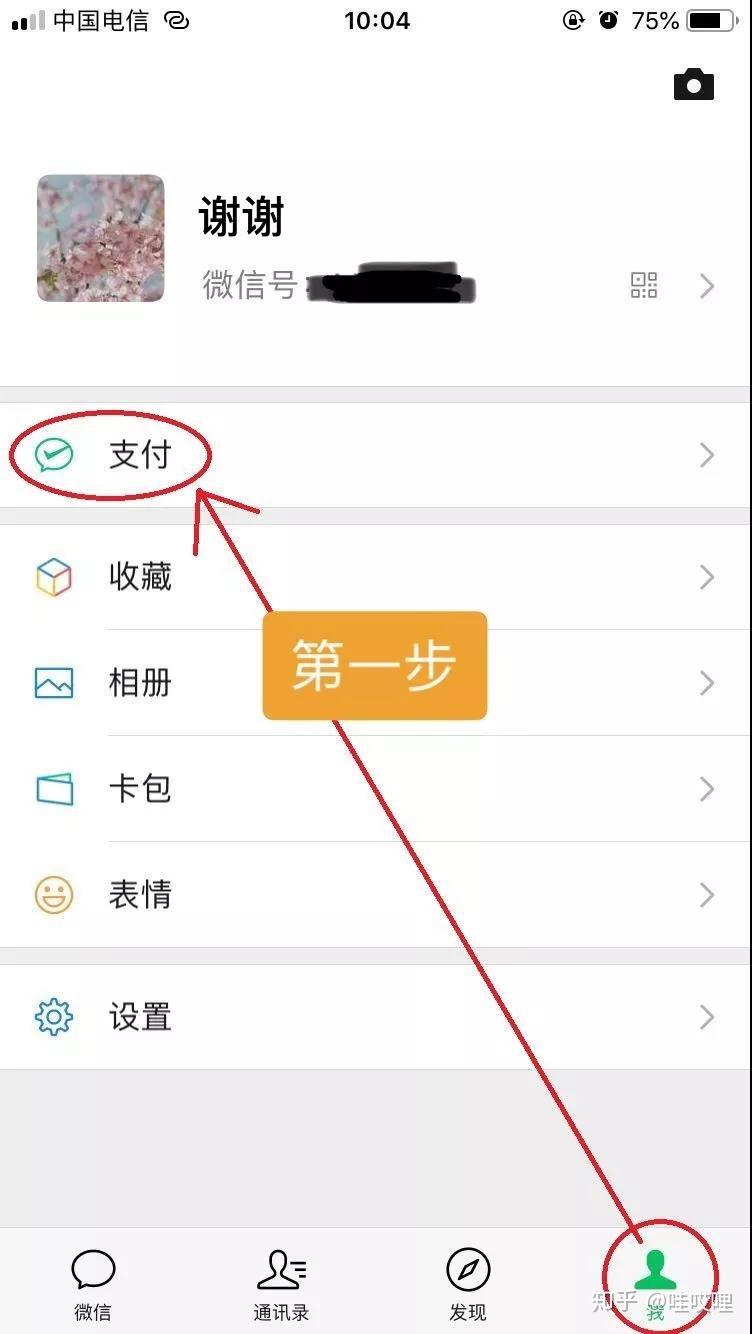The width and height of the screenshot is (752, 1334).
Task: Switch to the 微信 chats tab
Action: click(93, 1283)
